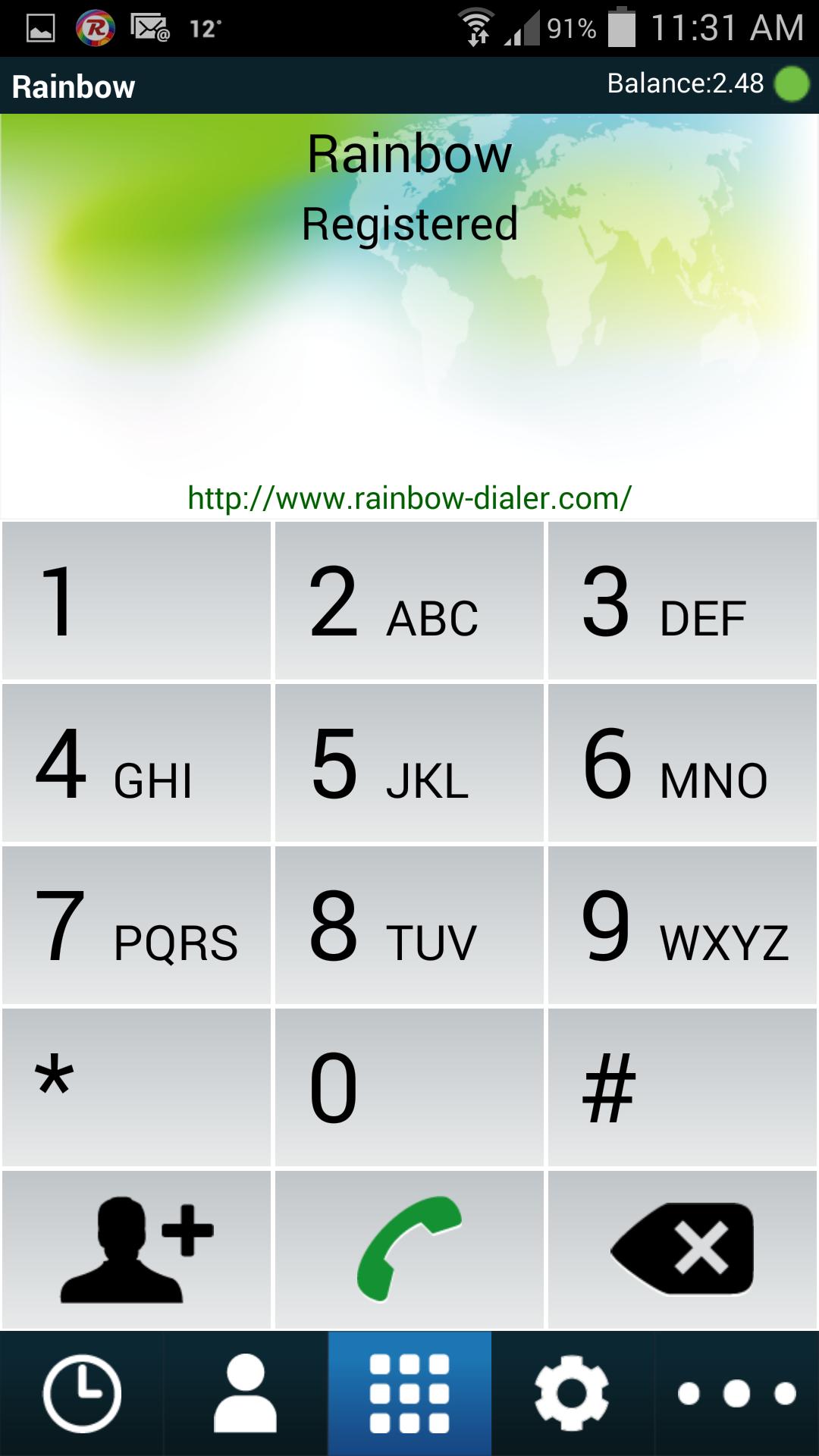Switch to the contacts tab
819x1456 pixels.
[246, 1394]
